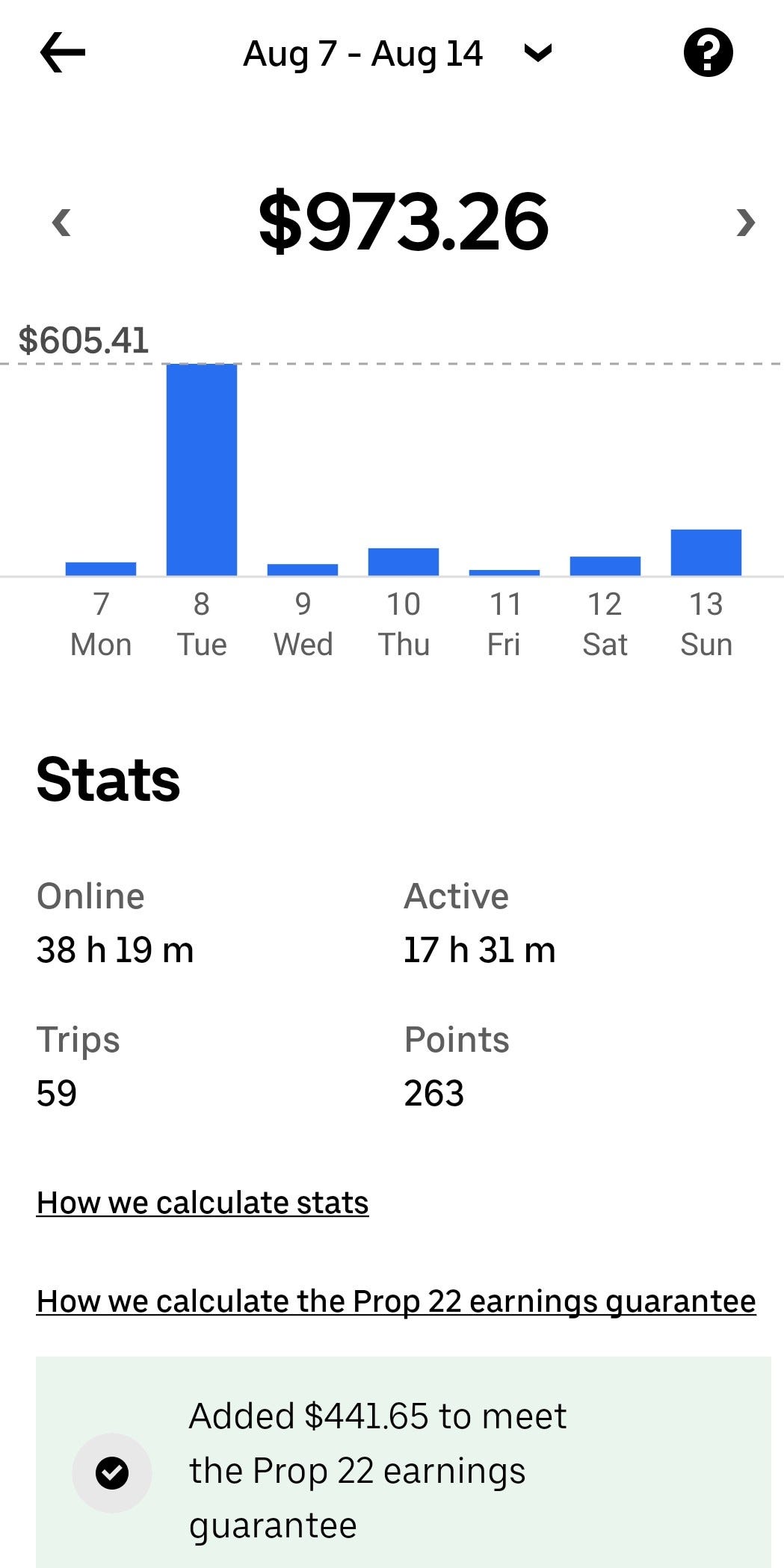Select the Sunday 13 earnings bar
The image size is (784, 1568).
pos(706,552)
